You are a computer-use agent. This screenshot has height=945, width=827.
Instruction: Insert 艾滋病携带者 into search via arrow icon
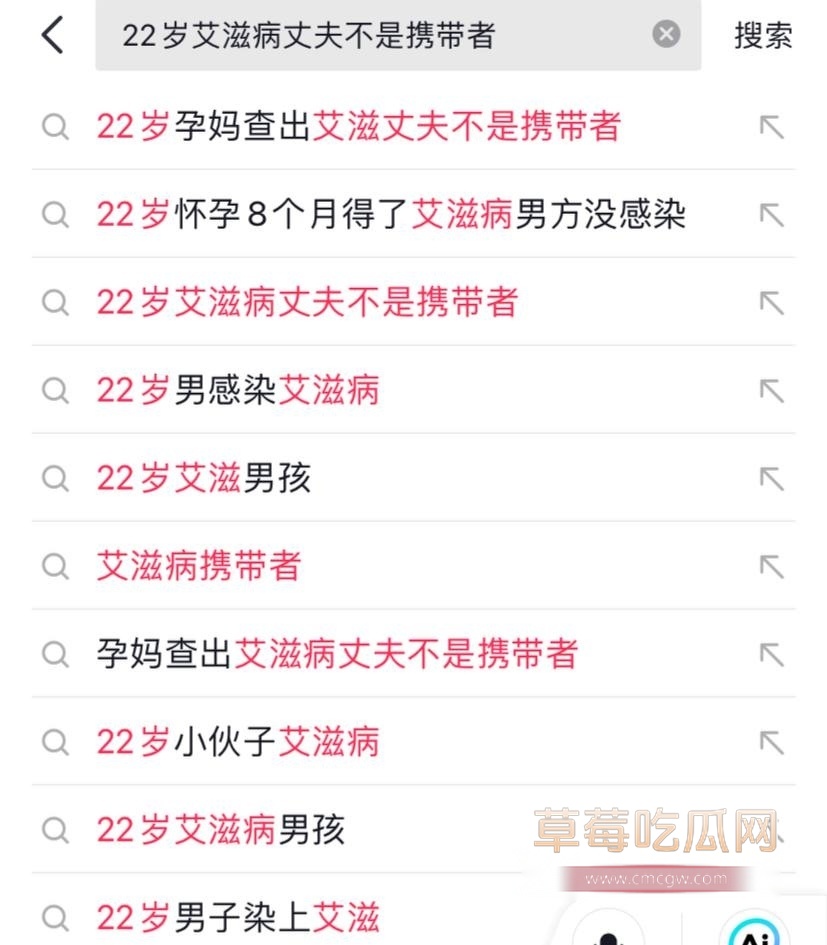pyautogui.click(x=771, y=567)
